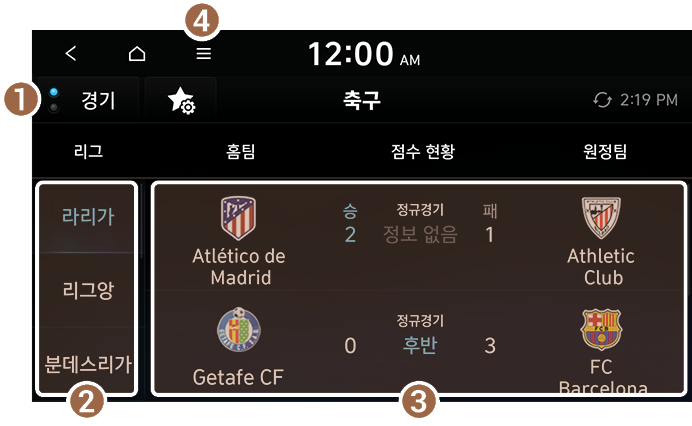Refresh the scores updated at 2:19 PM
Image resolution: width=692 pixels, height=426 pixels.
tap(601, 100)
